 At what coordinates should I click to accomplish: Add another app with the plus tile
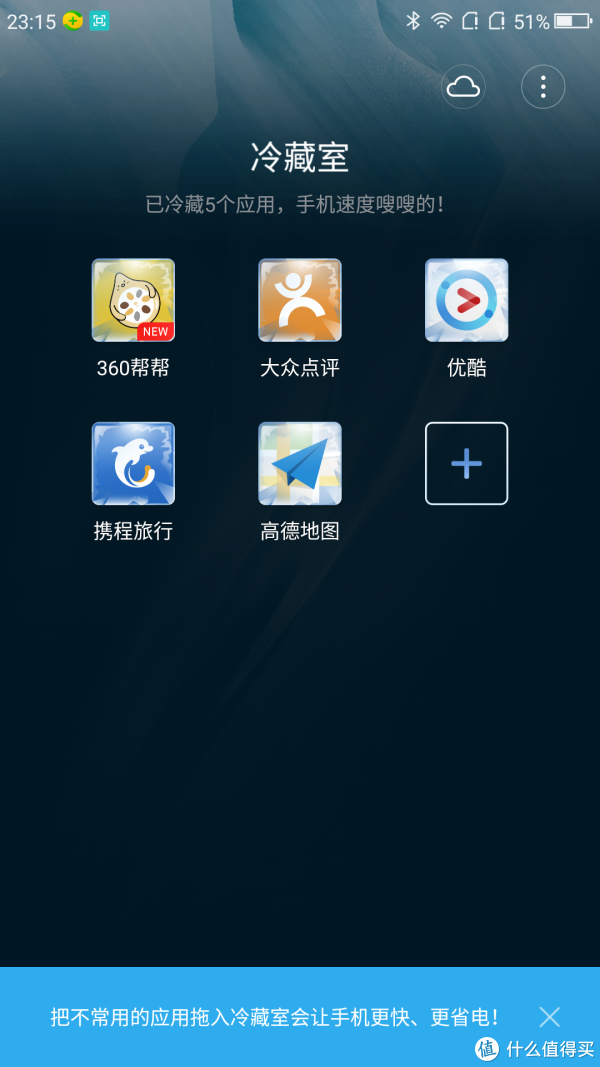(x=466, y=464)
